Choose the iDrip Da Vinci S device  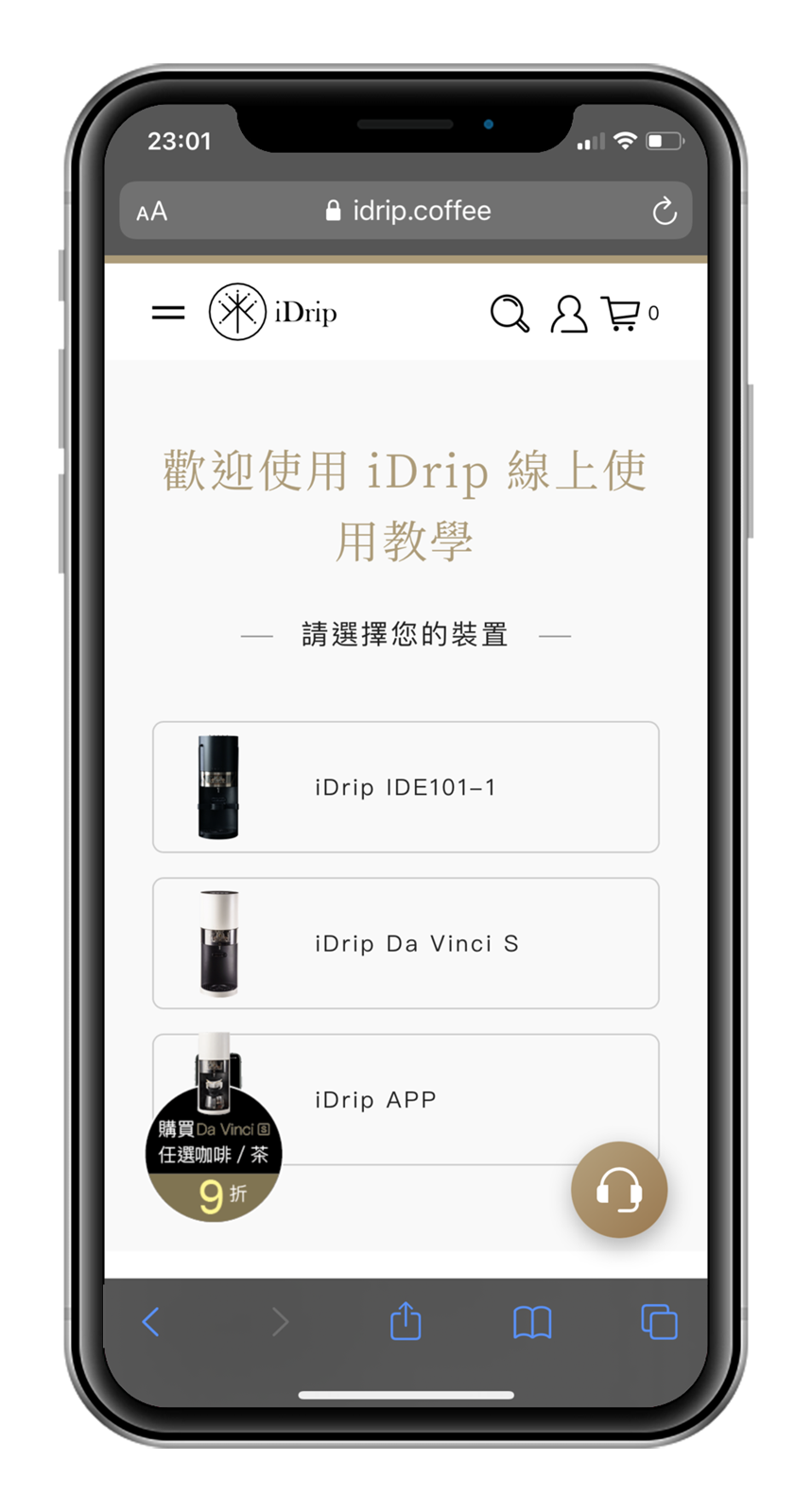tap(406, 943)
